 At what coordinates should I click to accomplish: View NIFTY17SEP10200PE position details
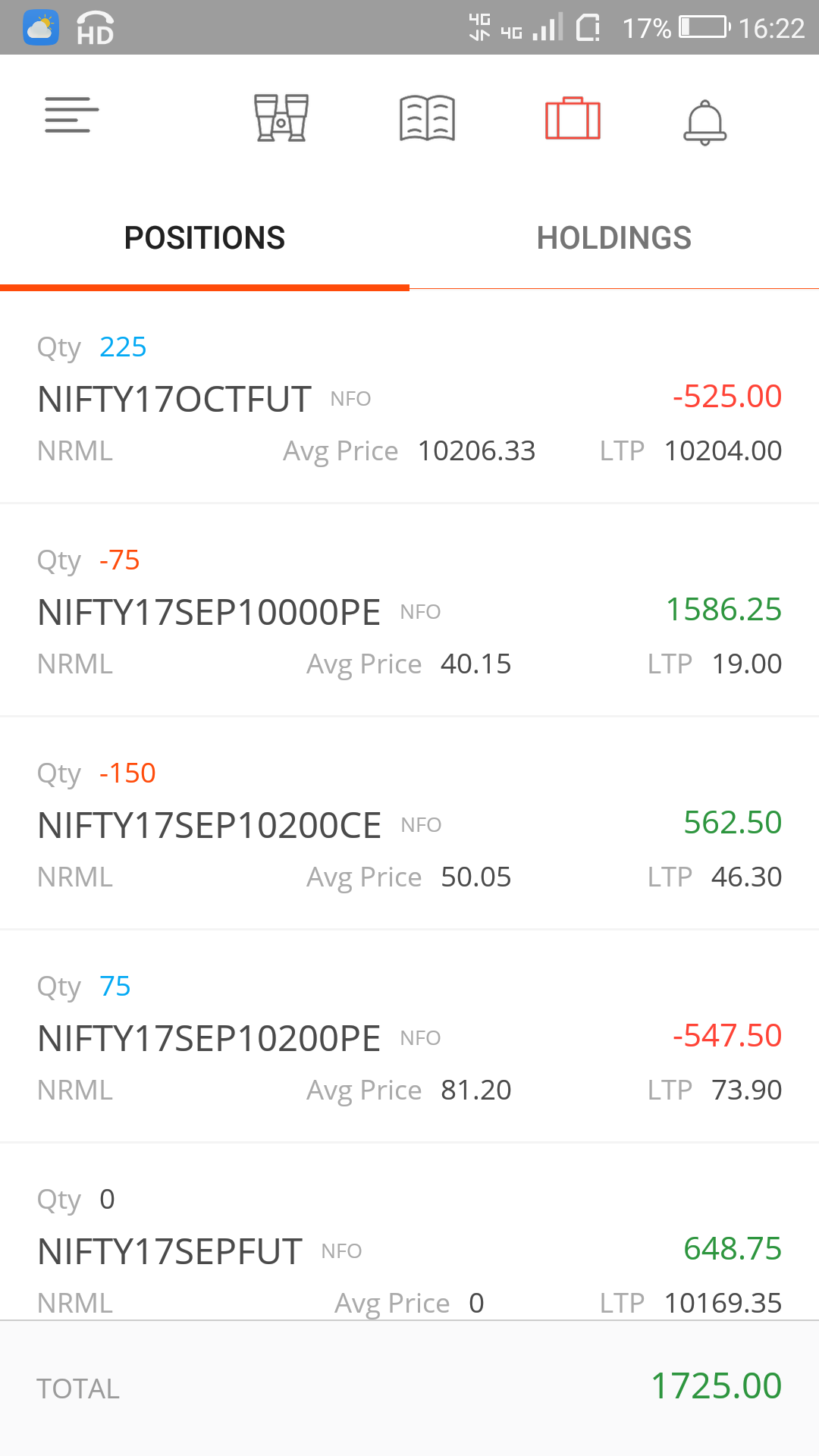pyautogui.click(x=409, y=1037)
